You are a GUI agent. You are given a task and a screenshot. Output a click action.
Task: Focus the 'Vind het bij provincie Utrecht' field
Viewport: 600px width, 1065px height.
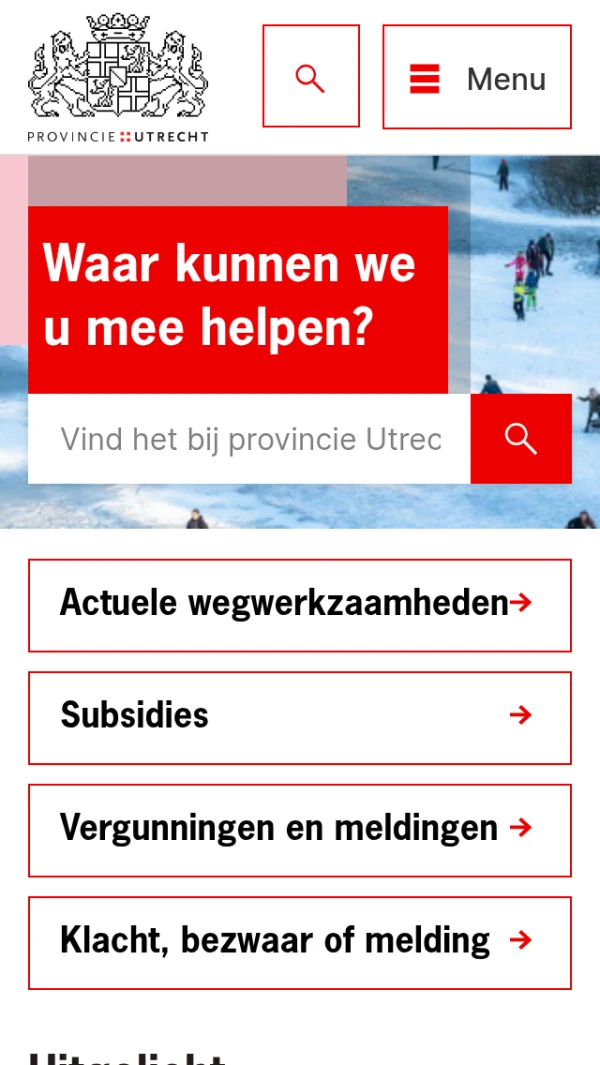(x=250, y=439)
